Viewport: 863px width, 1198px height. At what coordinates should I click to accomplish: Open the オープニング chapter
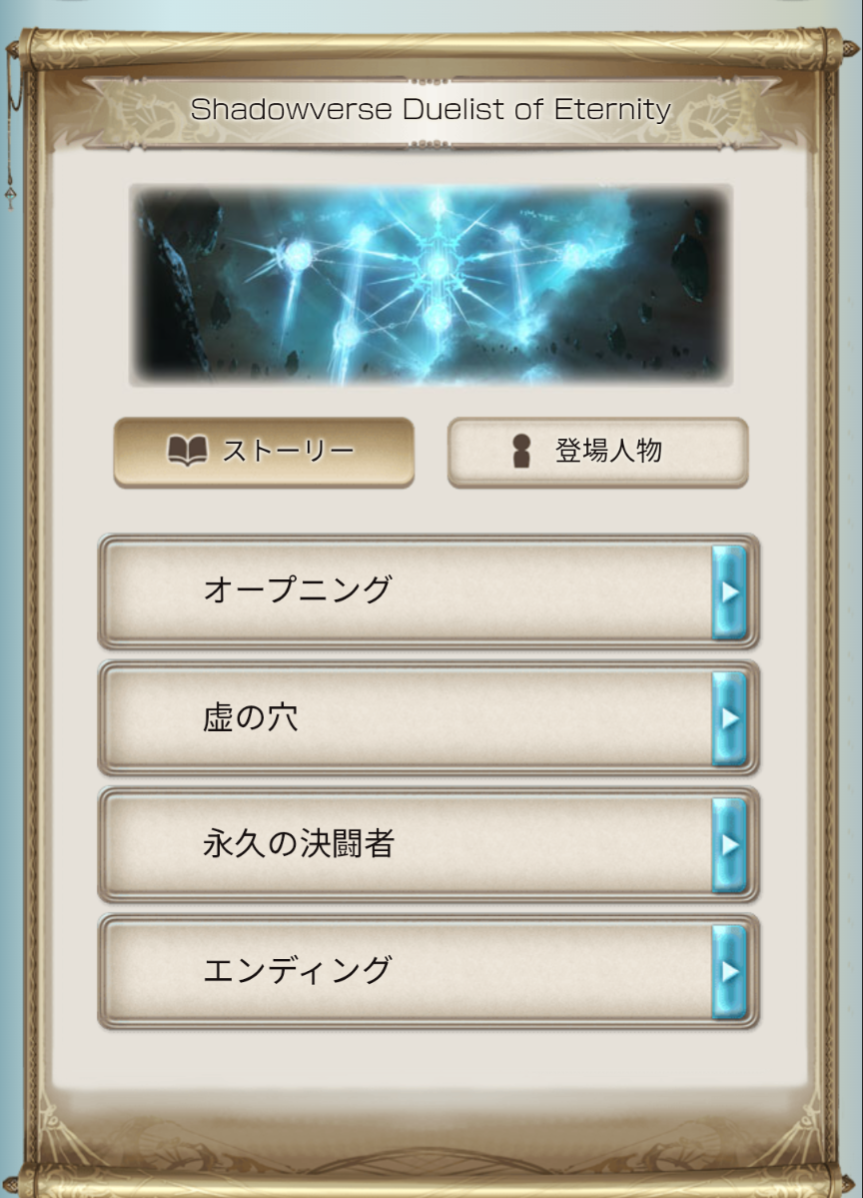(x=428, y=592)
